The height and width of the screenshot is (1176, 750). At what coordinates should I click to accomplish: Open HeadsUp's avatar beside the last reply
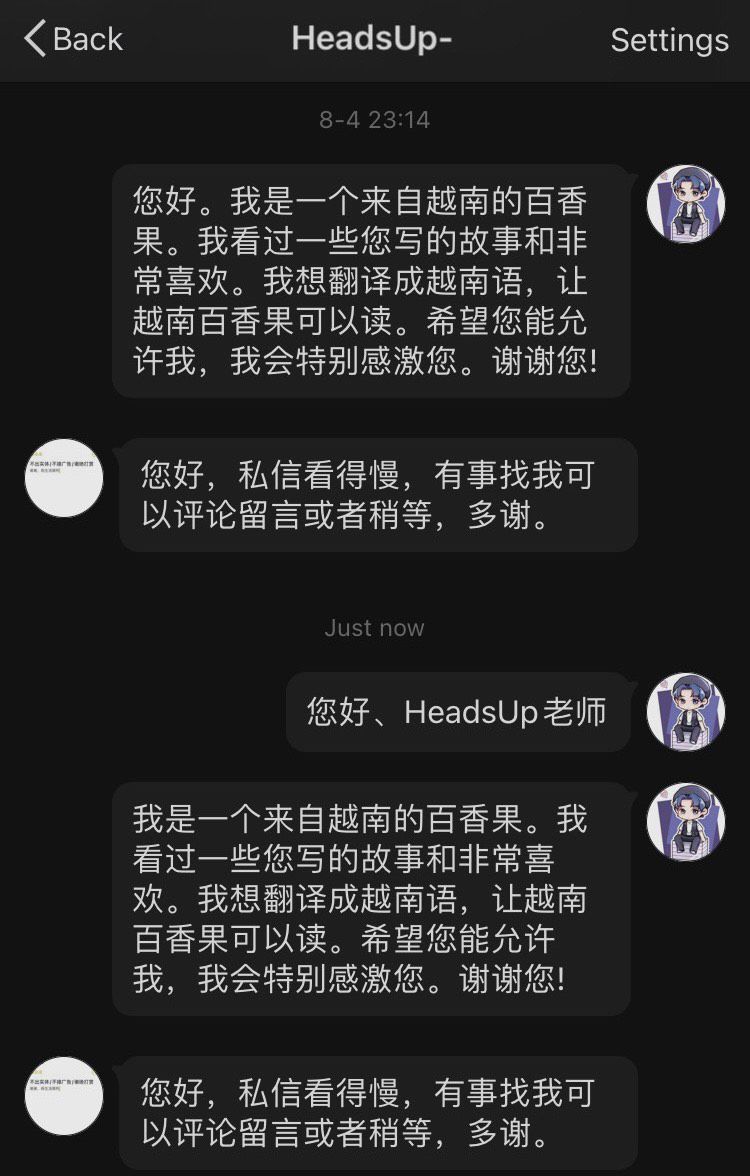[x=64, y=1096]
